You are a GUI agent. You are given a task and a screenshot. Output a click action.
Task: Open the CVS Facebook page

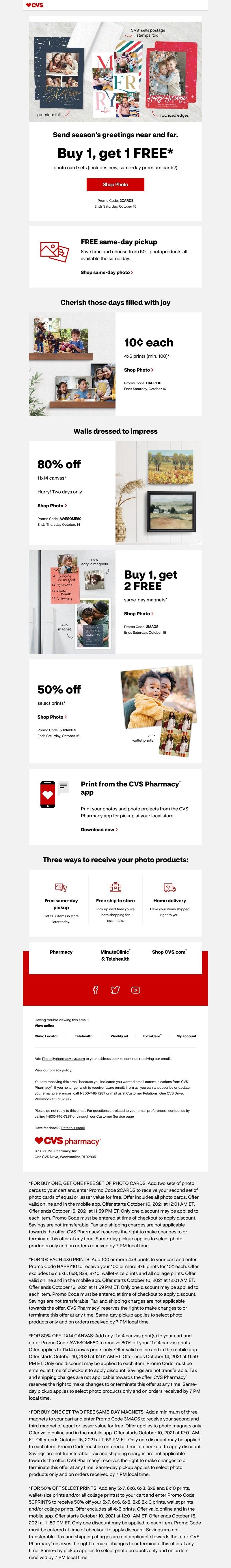point(95,990)
